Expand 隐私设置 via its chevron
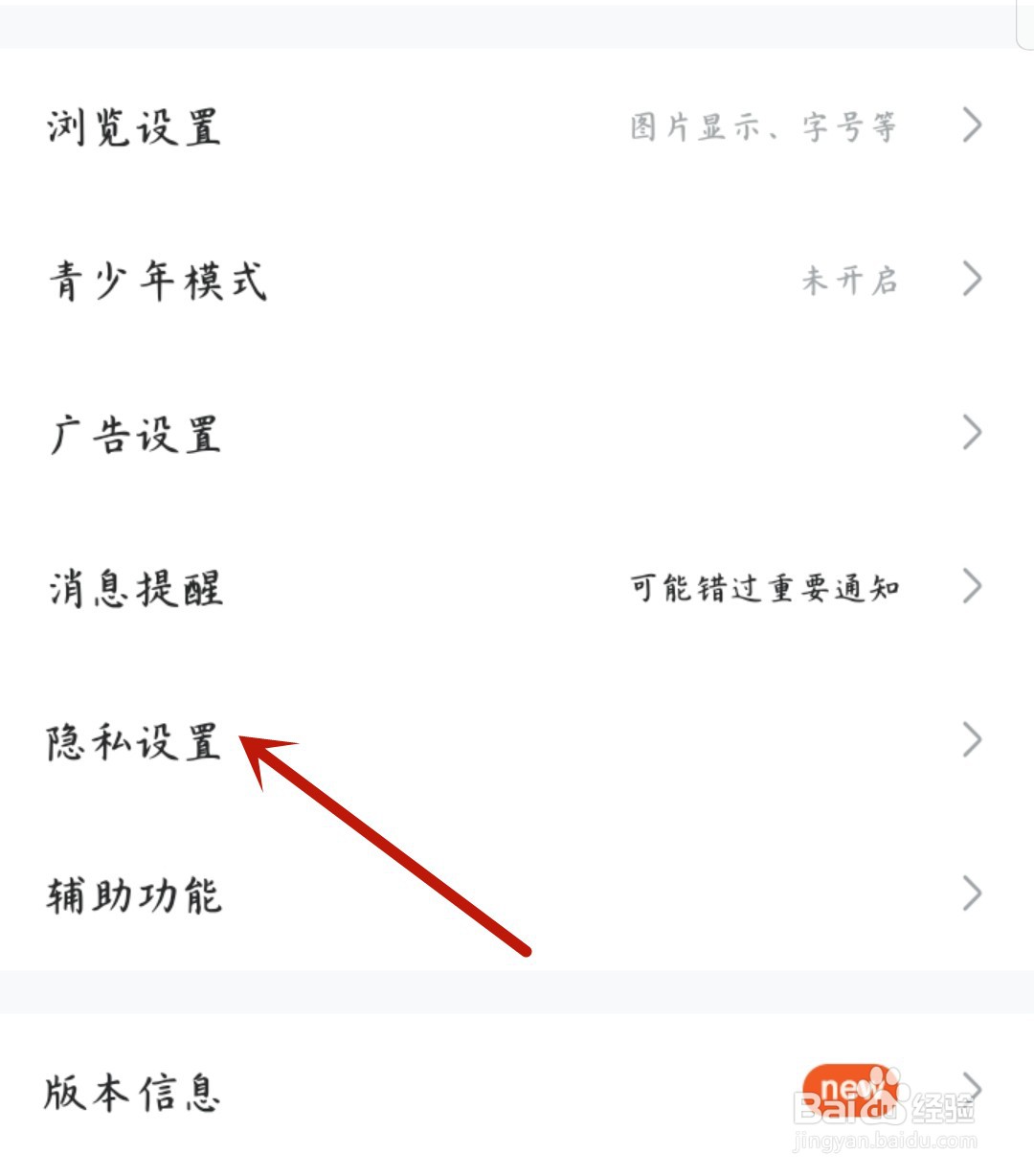Screen dimensions: 1034x1176 (972, 739)
